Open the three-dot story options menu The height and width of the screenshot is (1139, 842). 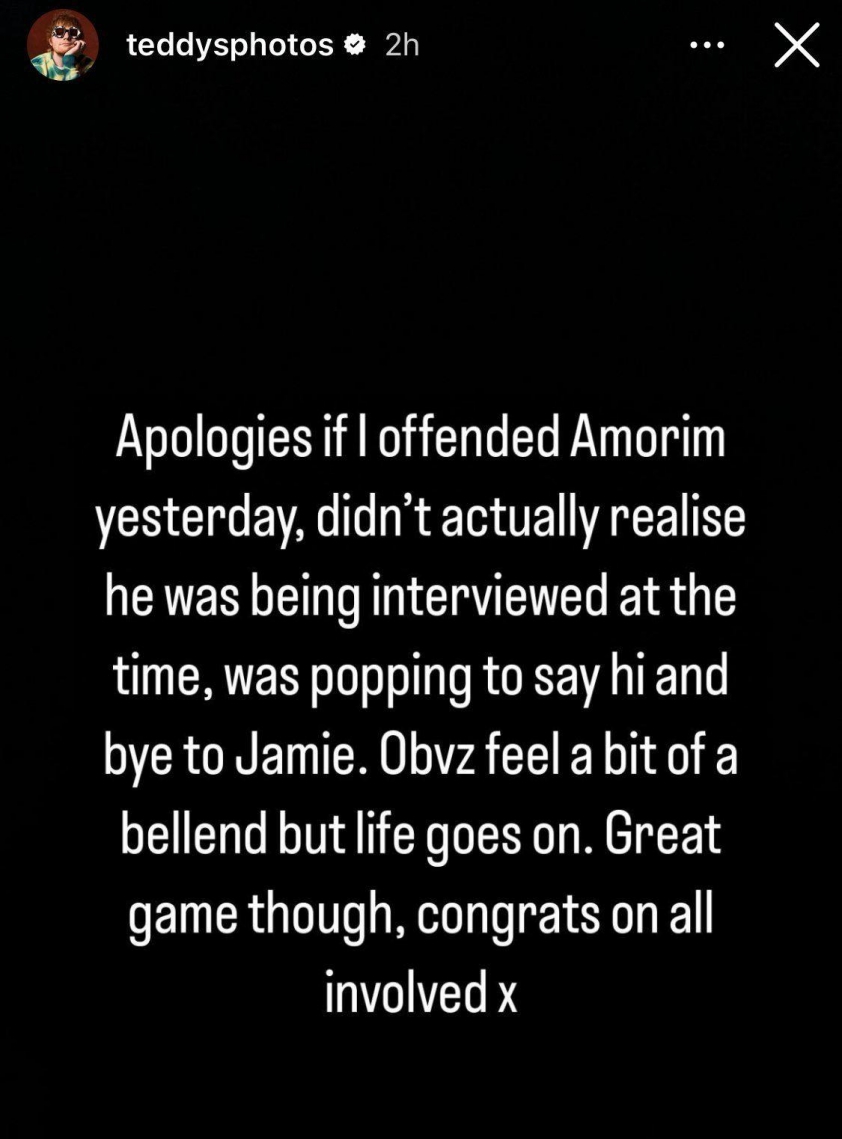pos(707,45)
